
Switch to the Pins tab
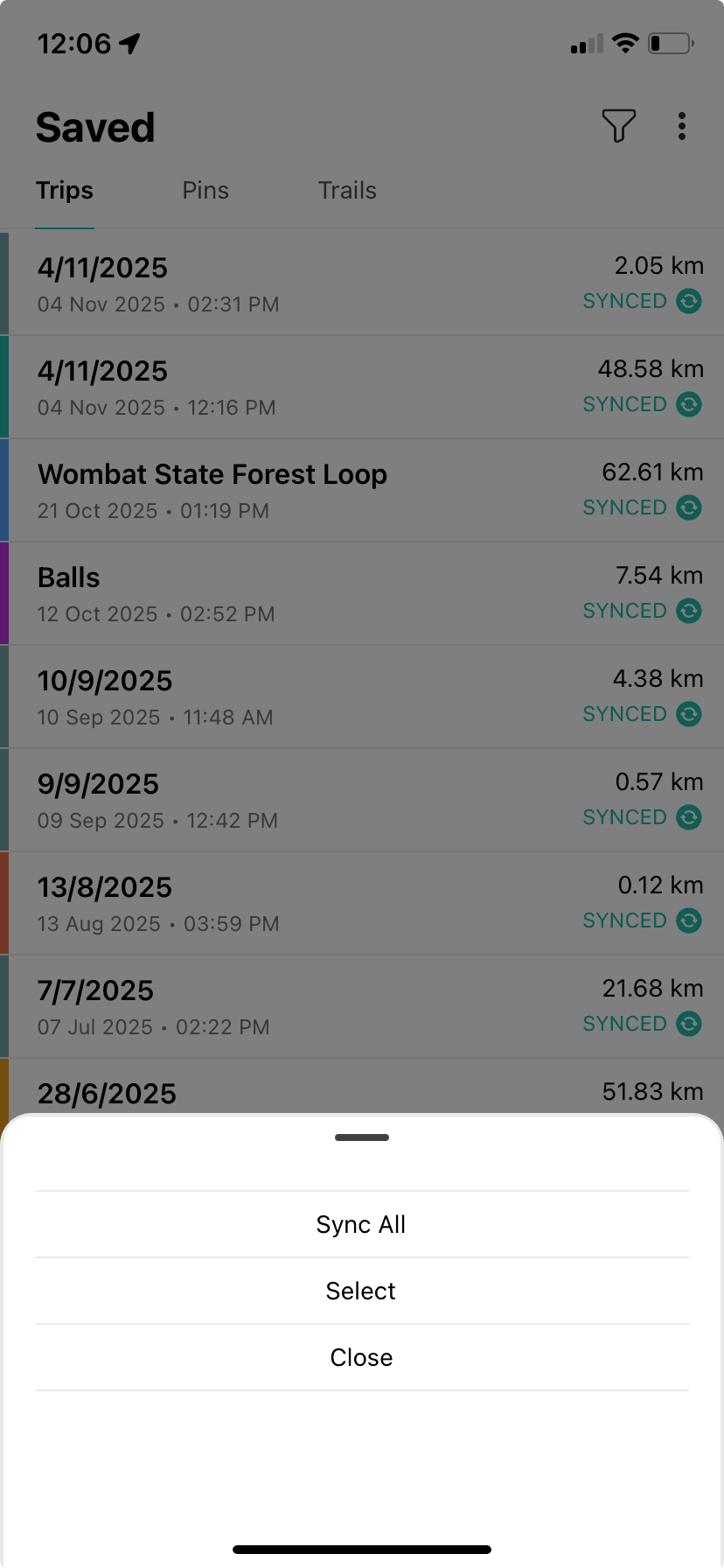pos(205,190)
